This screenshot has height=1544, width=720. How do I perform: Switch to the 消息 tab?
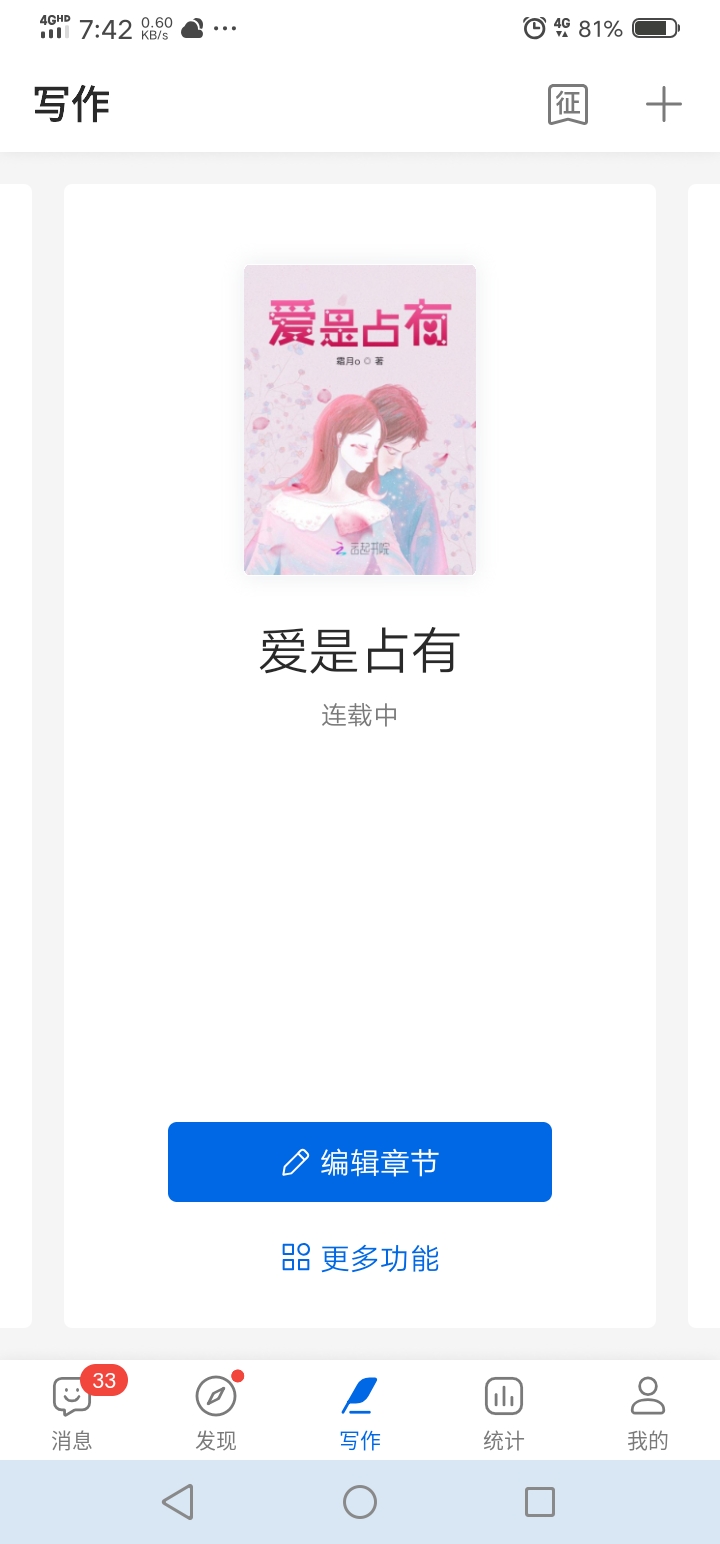pyautogui.click(x=72, y=1410)
